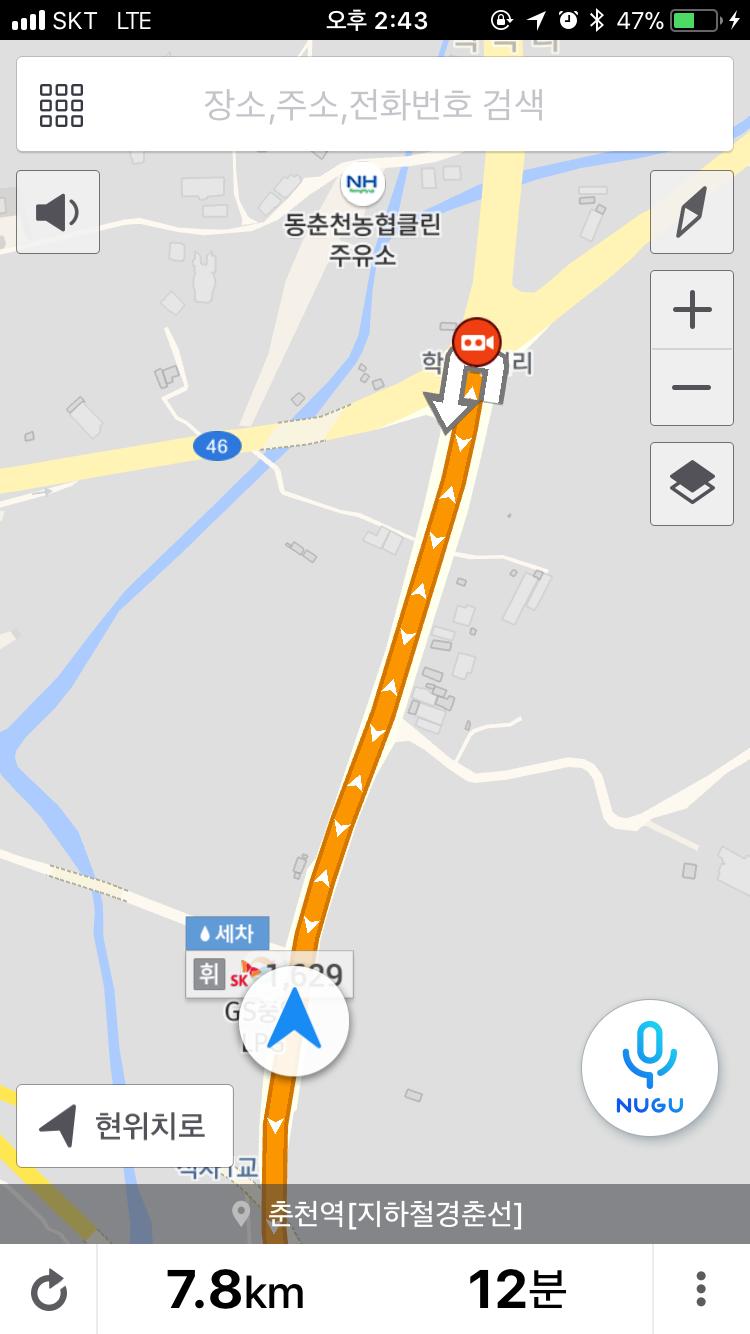Return to current location with 현위치로
This screenshot has width=750, height=1334.
(x=125, y=1126)
